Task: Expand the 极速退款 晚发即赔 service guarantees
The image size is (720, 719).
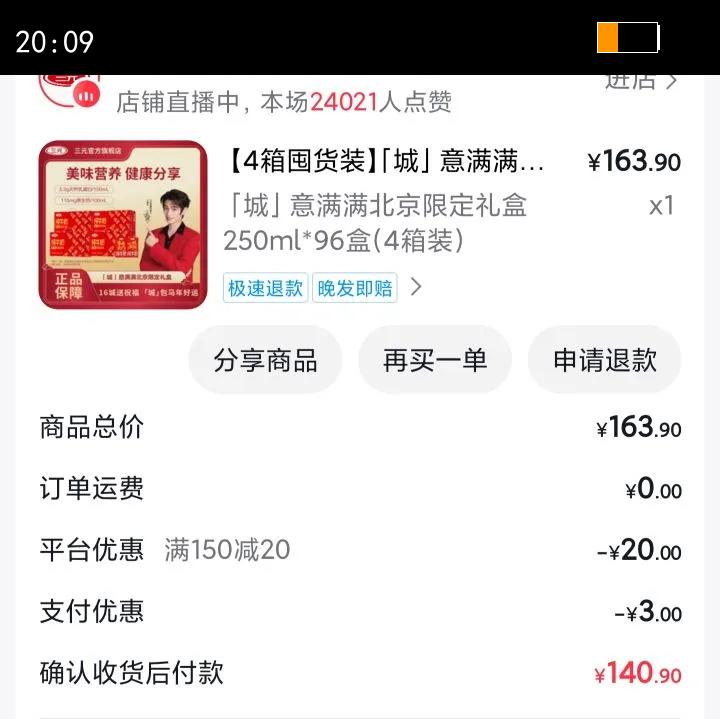Action: pos(417,288)
